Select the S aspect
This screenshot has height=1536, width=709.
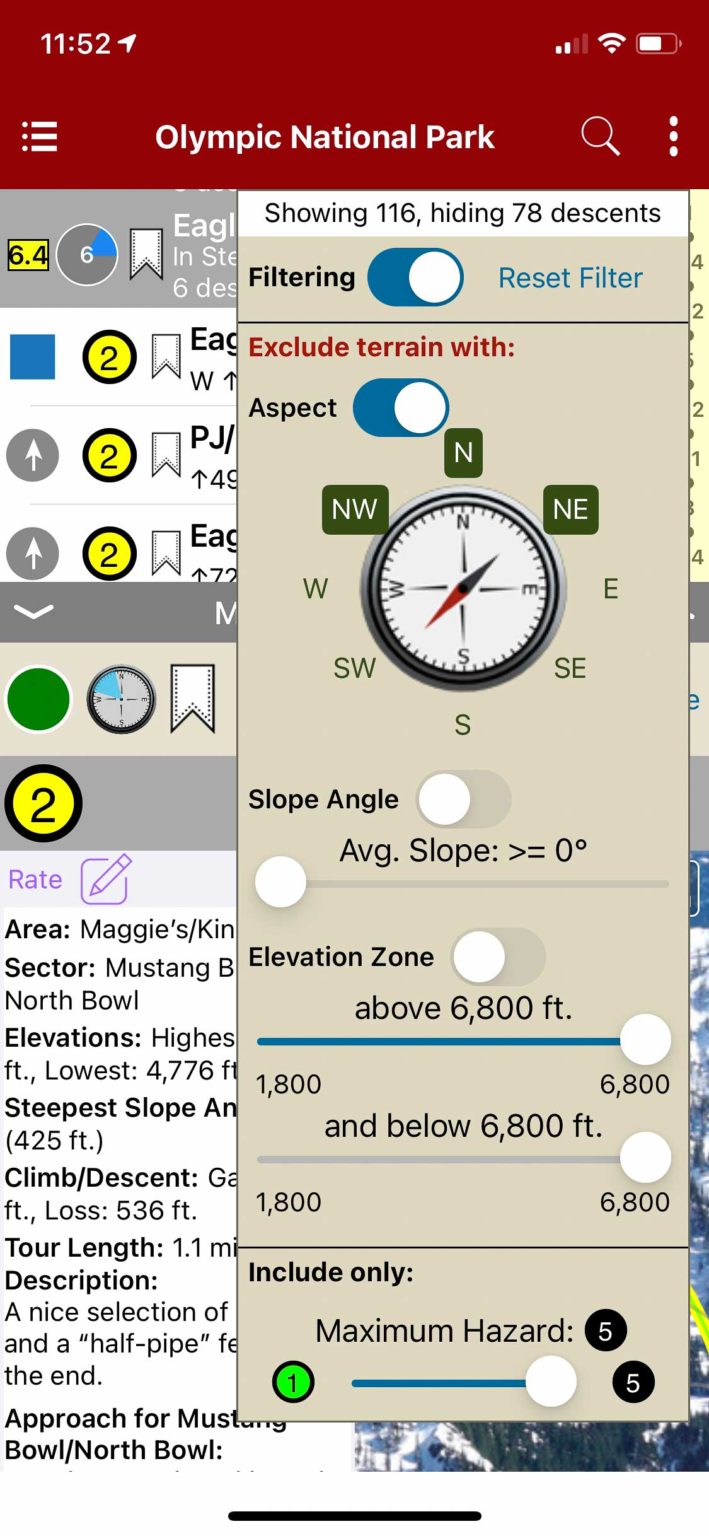pyautogui.click(x=462, y=725)
